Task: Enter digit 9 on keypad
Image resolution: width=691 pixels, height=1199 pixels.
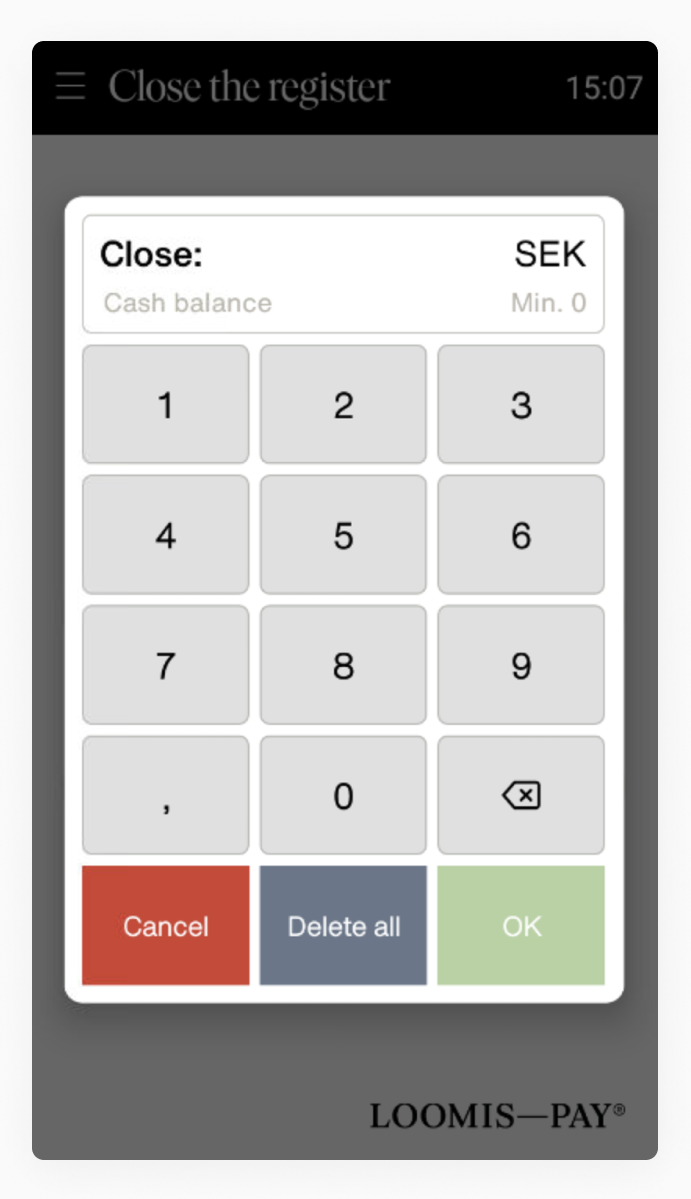Action: (521, 665)
